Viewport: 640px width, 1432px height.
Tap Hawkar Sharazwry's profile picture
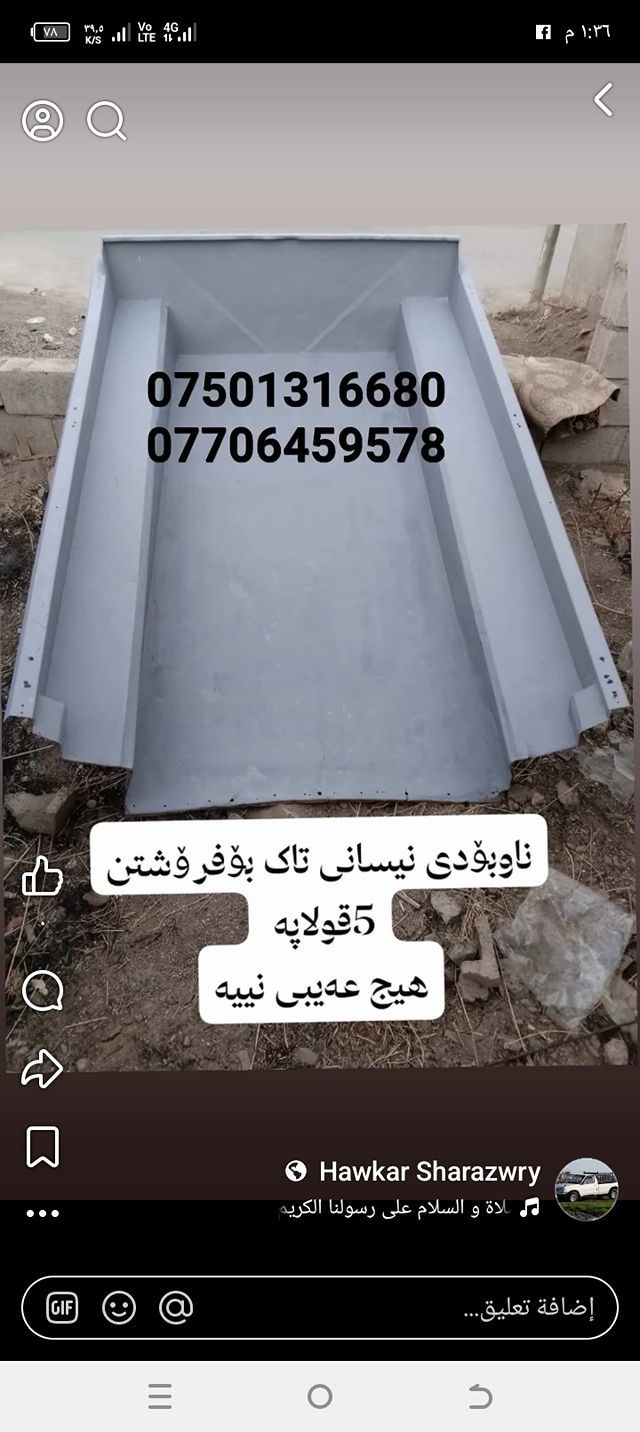click(586, 1189)
